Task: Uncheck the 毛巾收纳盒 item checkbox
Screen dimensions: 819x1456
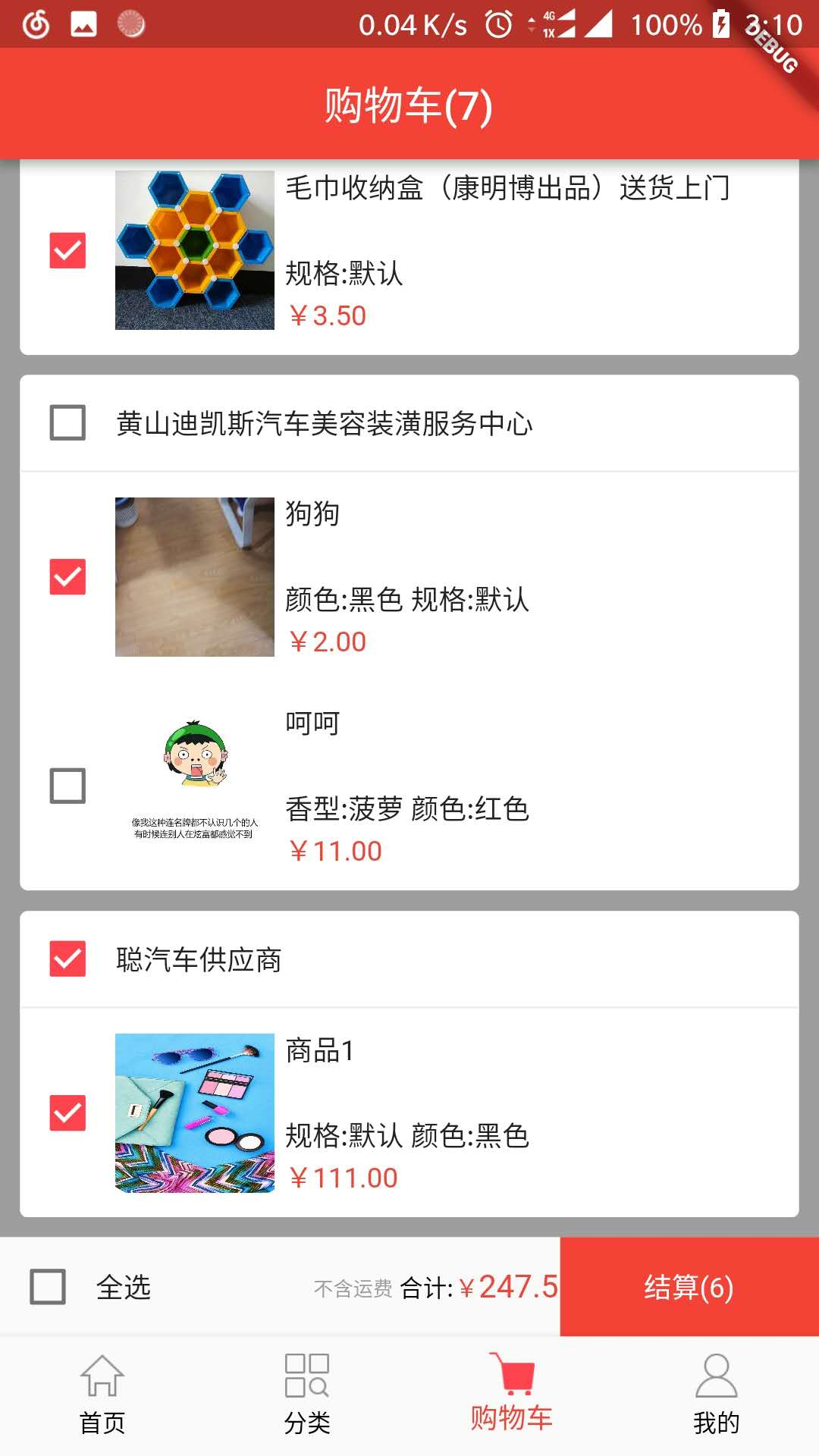Action: coord(67,250)
